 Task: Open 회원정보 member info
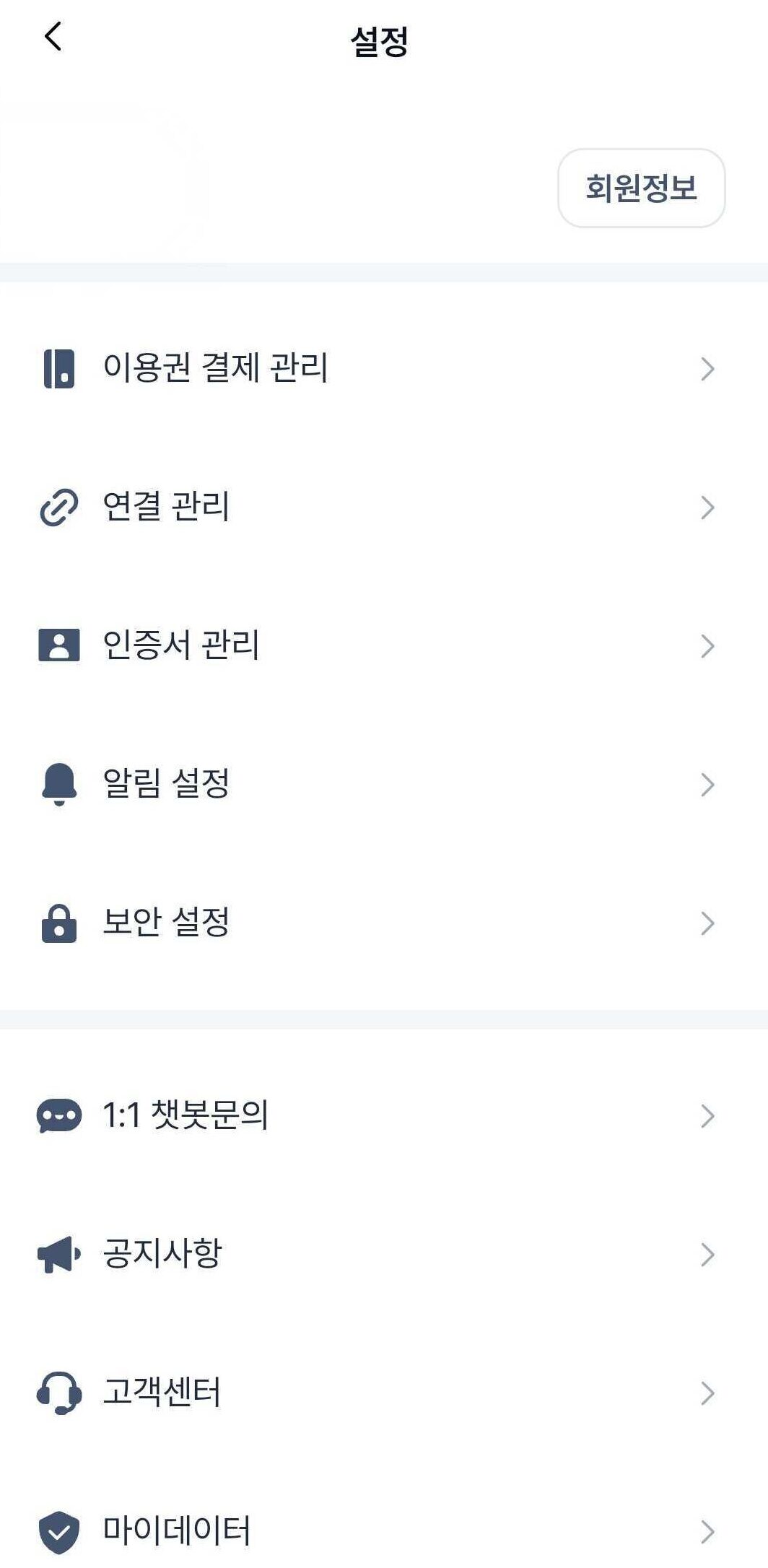tap(641, 188)
